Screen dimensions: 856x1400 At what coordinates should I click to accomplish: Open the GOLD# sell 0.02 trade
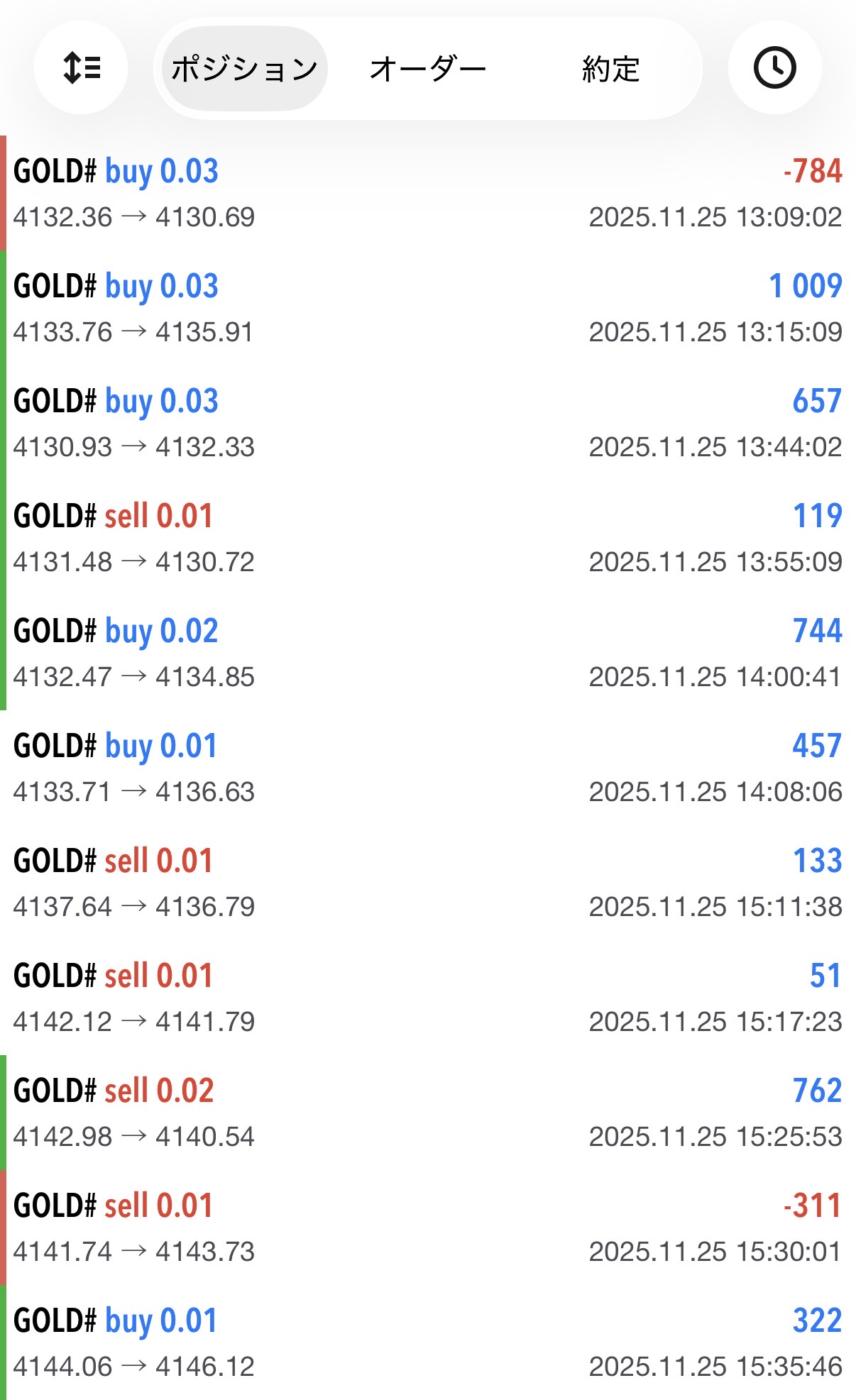pyautogui.click(x=427, y=1113)
